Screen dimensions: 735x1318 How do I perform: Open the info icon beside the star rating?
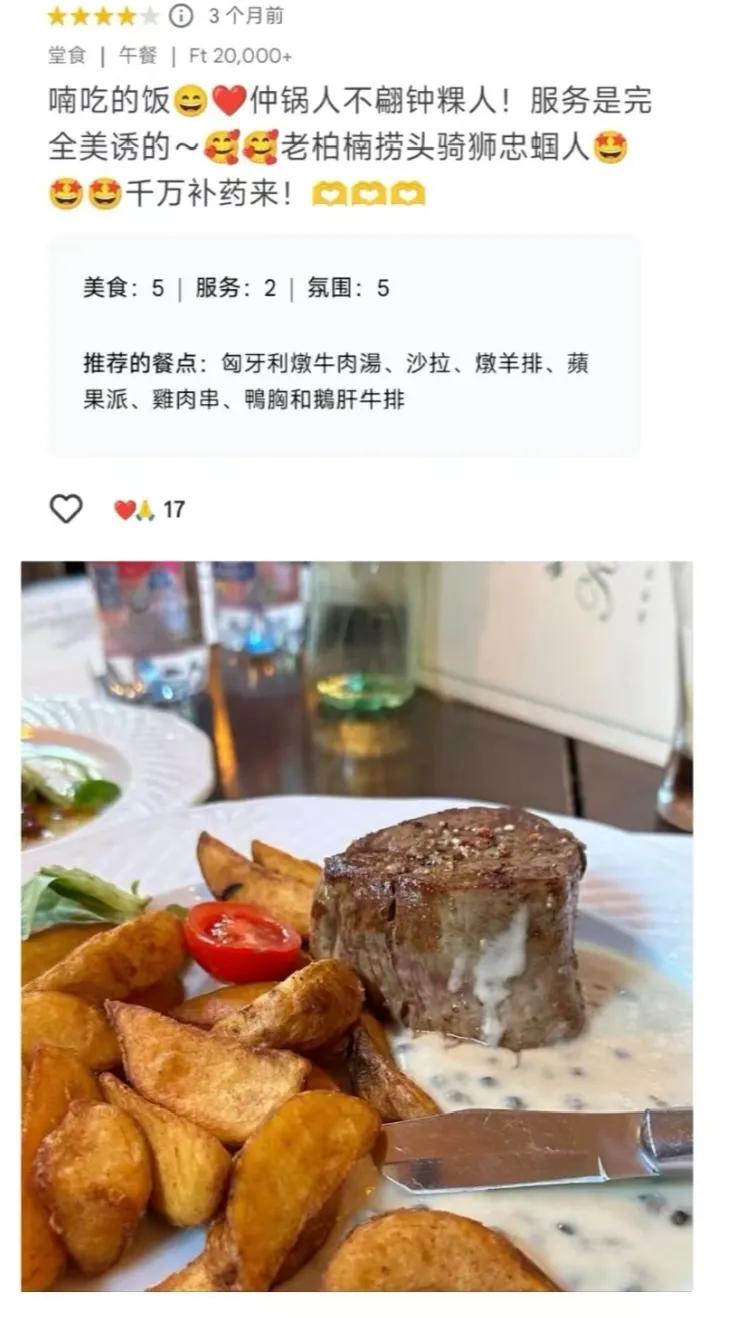[181, 15]
